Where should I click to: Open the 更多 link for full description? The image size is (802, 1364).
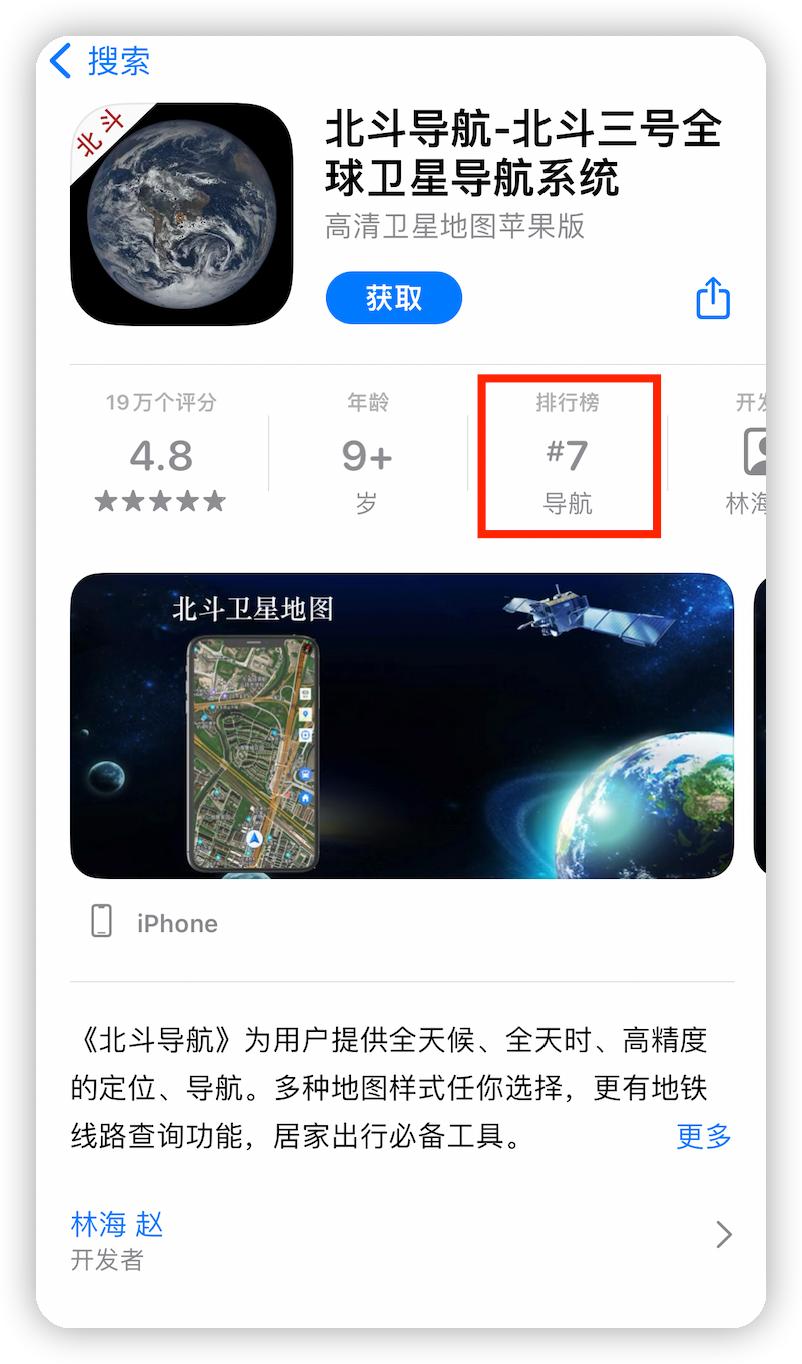[x=703, y=1136]
